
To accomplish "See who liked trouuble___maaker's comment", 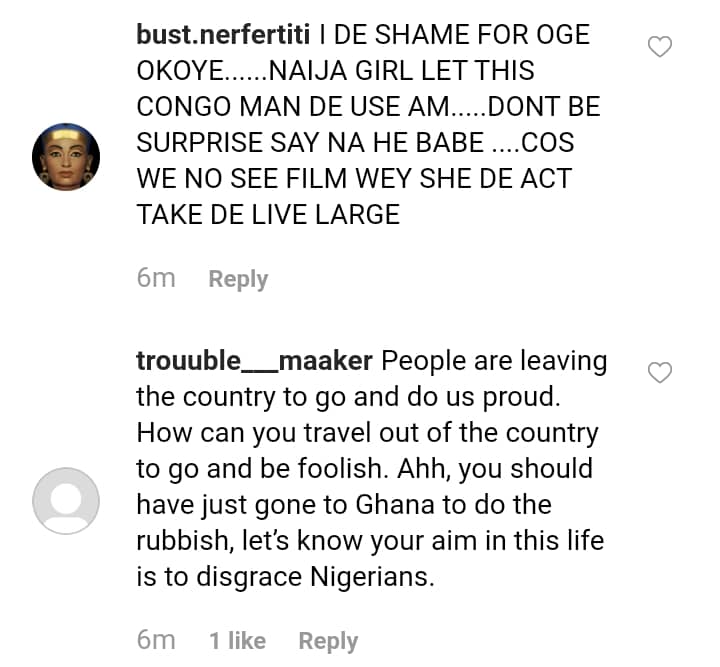I will point(239,641).
